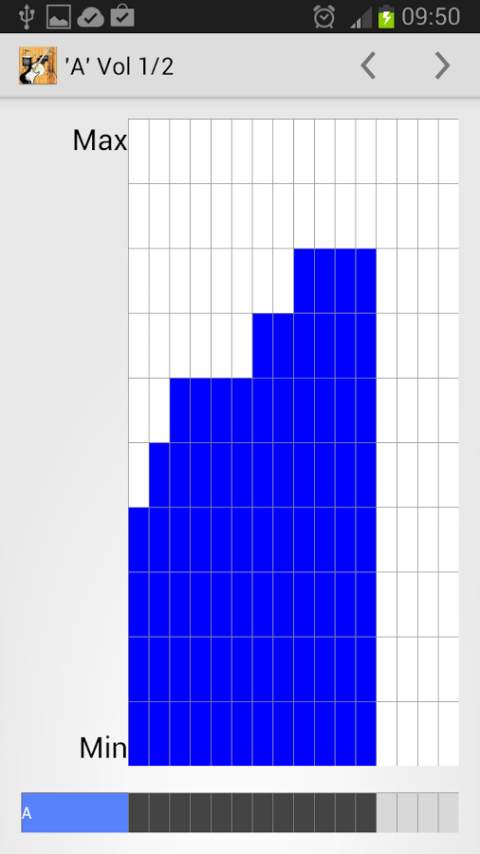Select the blue 'A' section in the bar
Image resolution: width=480 pixels, height=854 pixels.
(x=75, y=812)
